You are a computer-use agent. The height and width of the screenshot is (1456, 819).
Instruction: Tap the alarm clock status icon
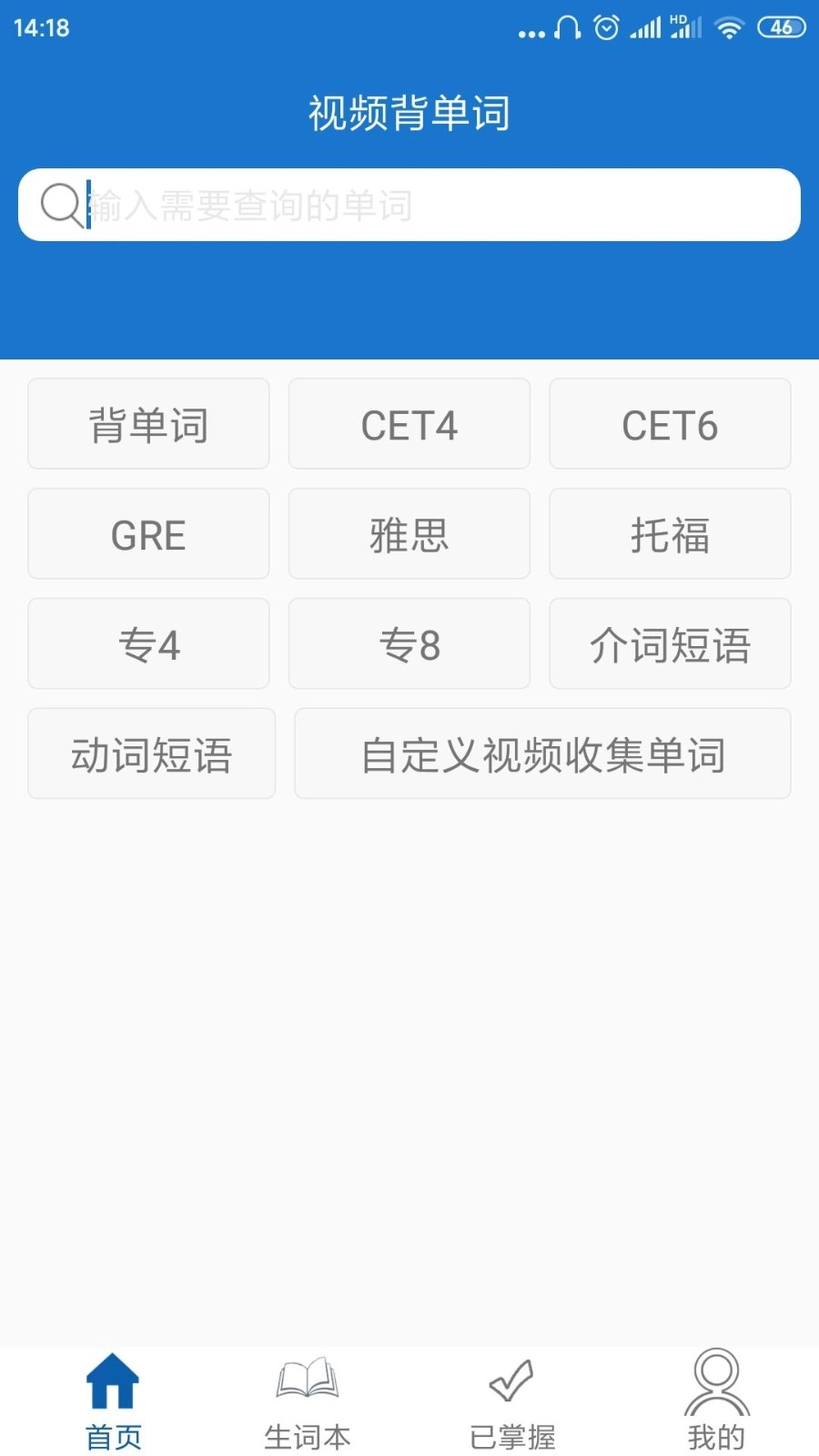click(x=604, y=27)
